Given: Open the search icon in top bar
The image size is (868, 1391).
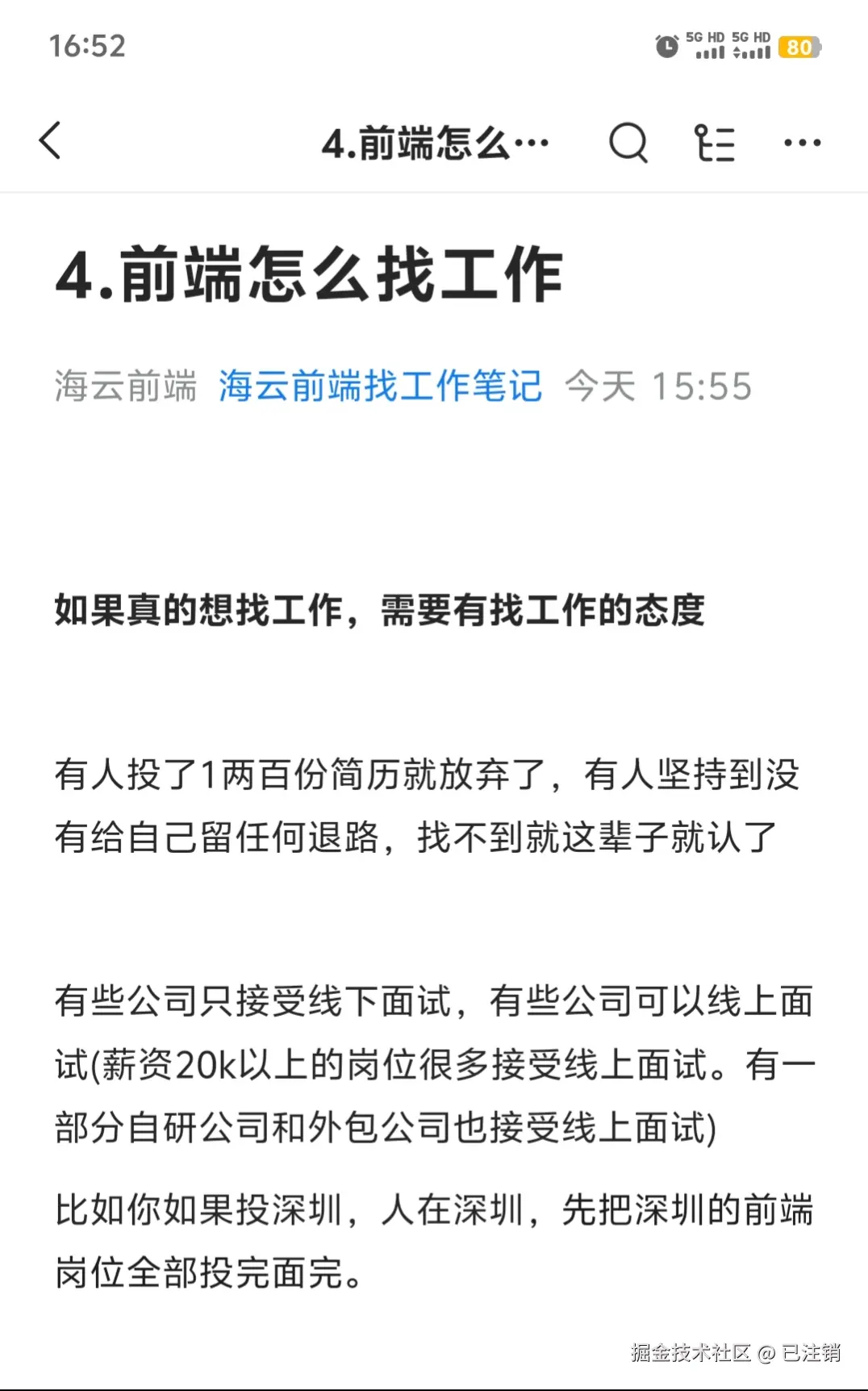Looking at the screenshot, I should (628, 141).
